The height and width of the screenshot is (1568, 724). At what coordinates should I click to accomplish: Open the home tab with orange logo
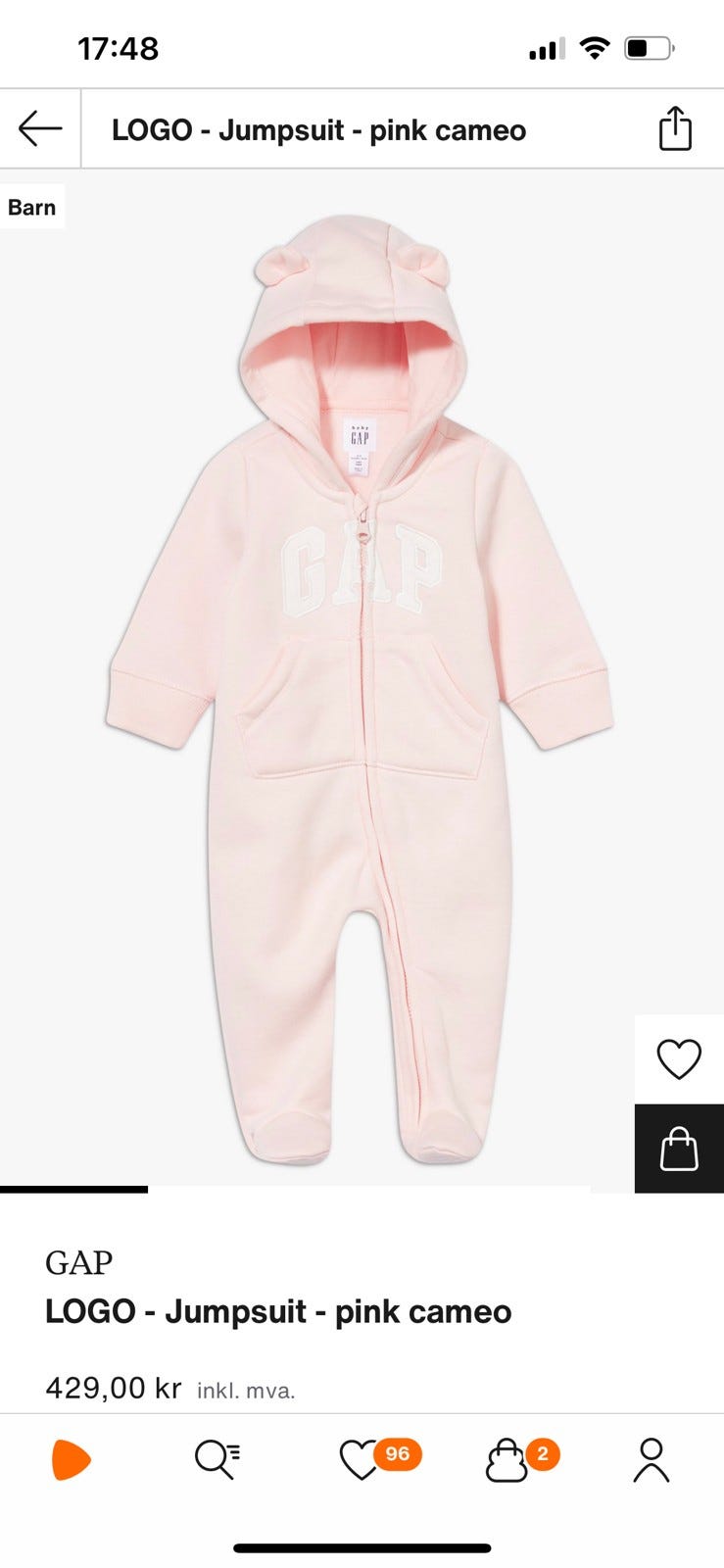71,1459
